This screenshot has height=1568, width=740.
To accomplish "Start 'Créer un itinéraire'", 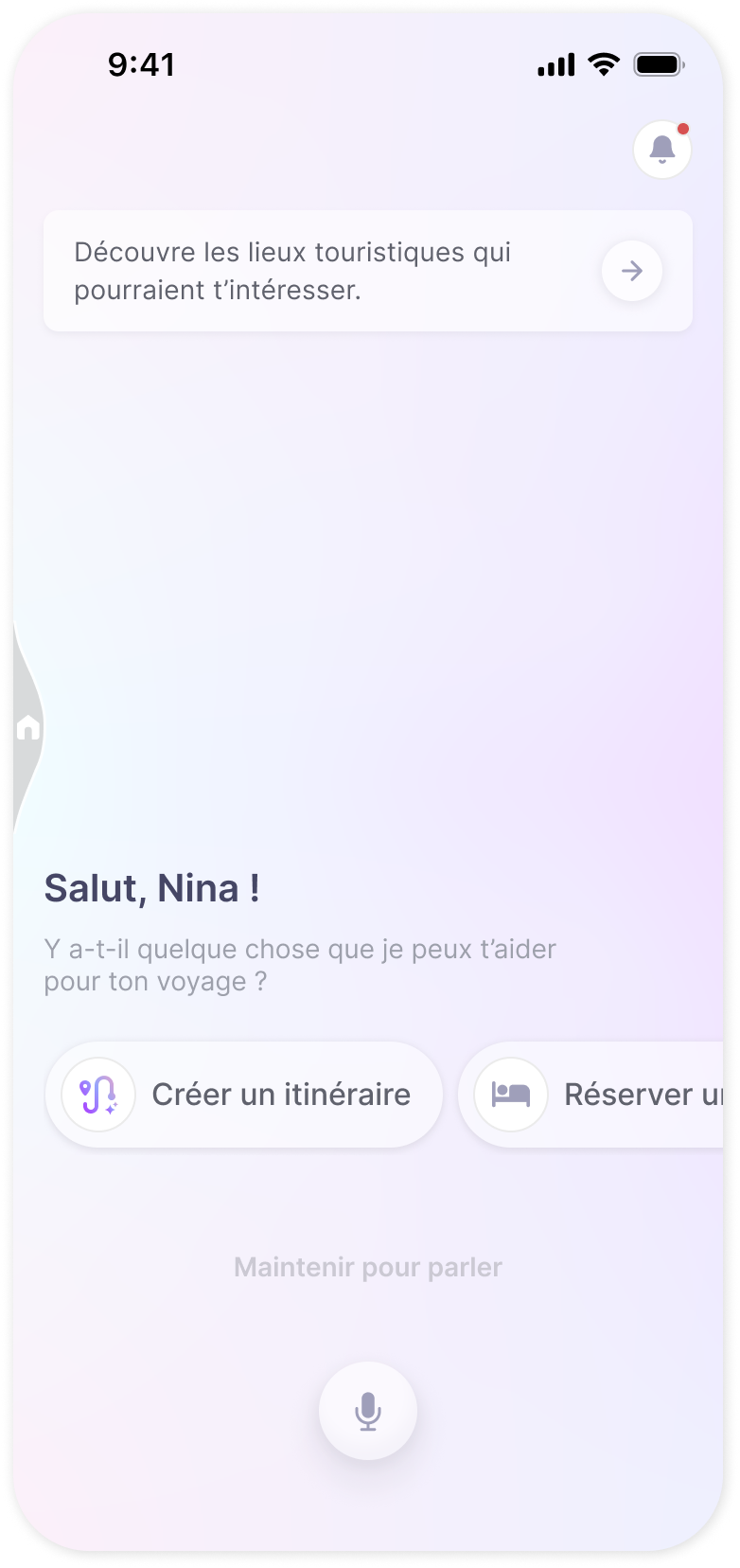I will click(x=244, y=1095).
